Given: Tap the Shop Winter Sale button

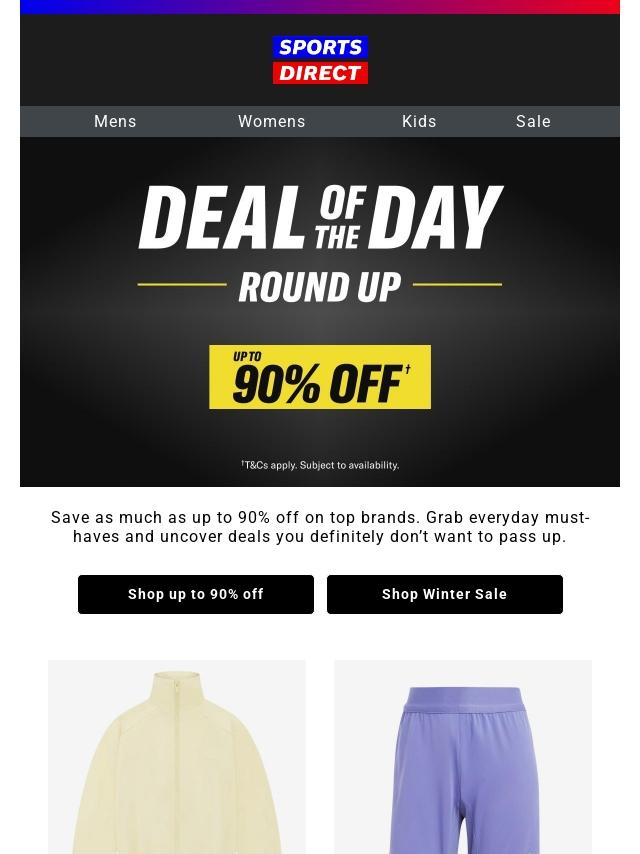Looking at the screenshot, I should point(444,594).
